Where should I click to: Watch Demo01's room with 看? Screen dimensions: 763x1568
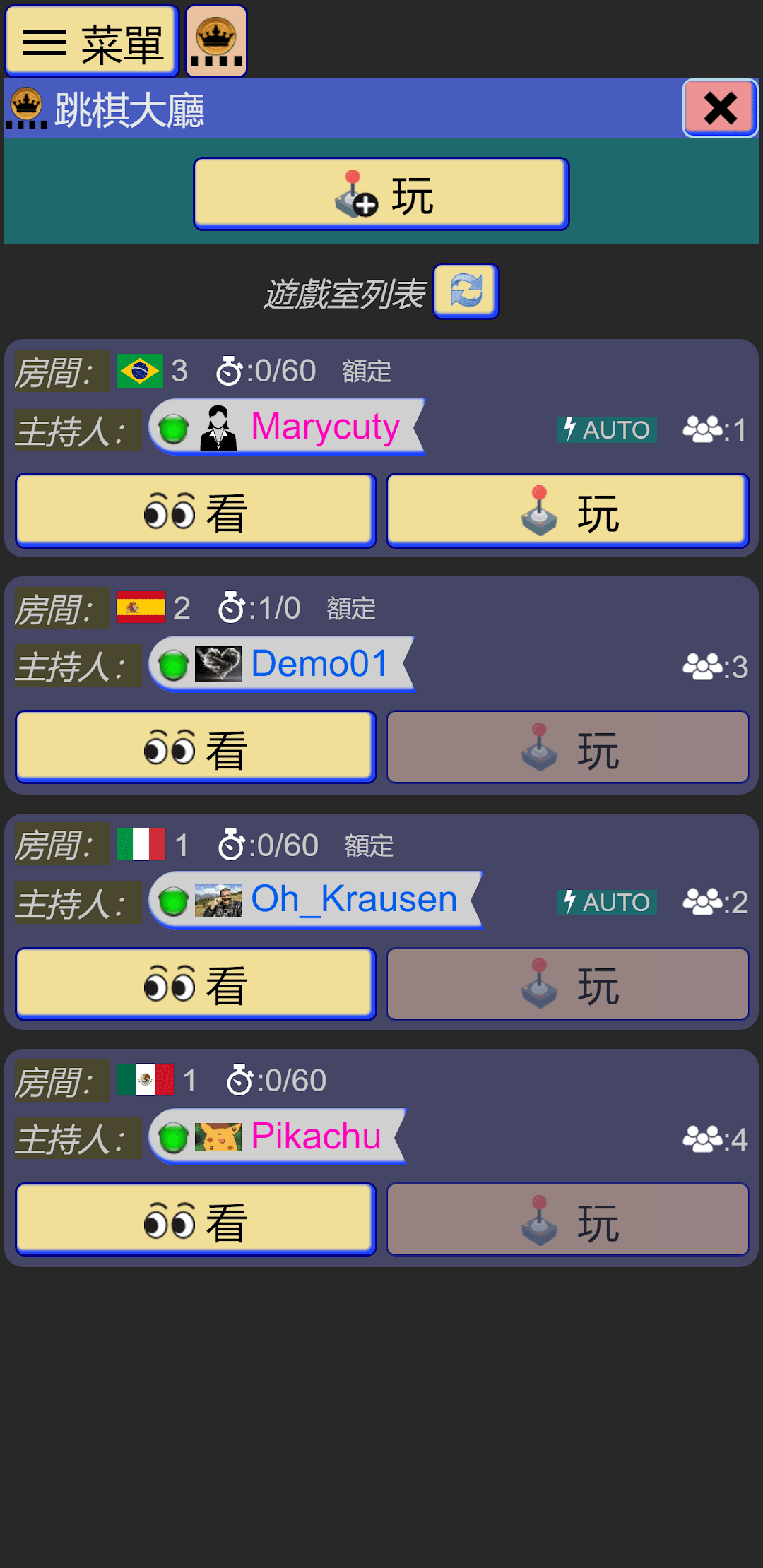(x=196, y=747)
